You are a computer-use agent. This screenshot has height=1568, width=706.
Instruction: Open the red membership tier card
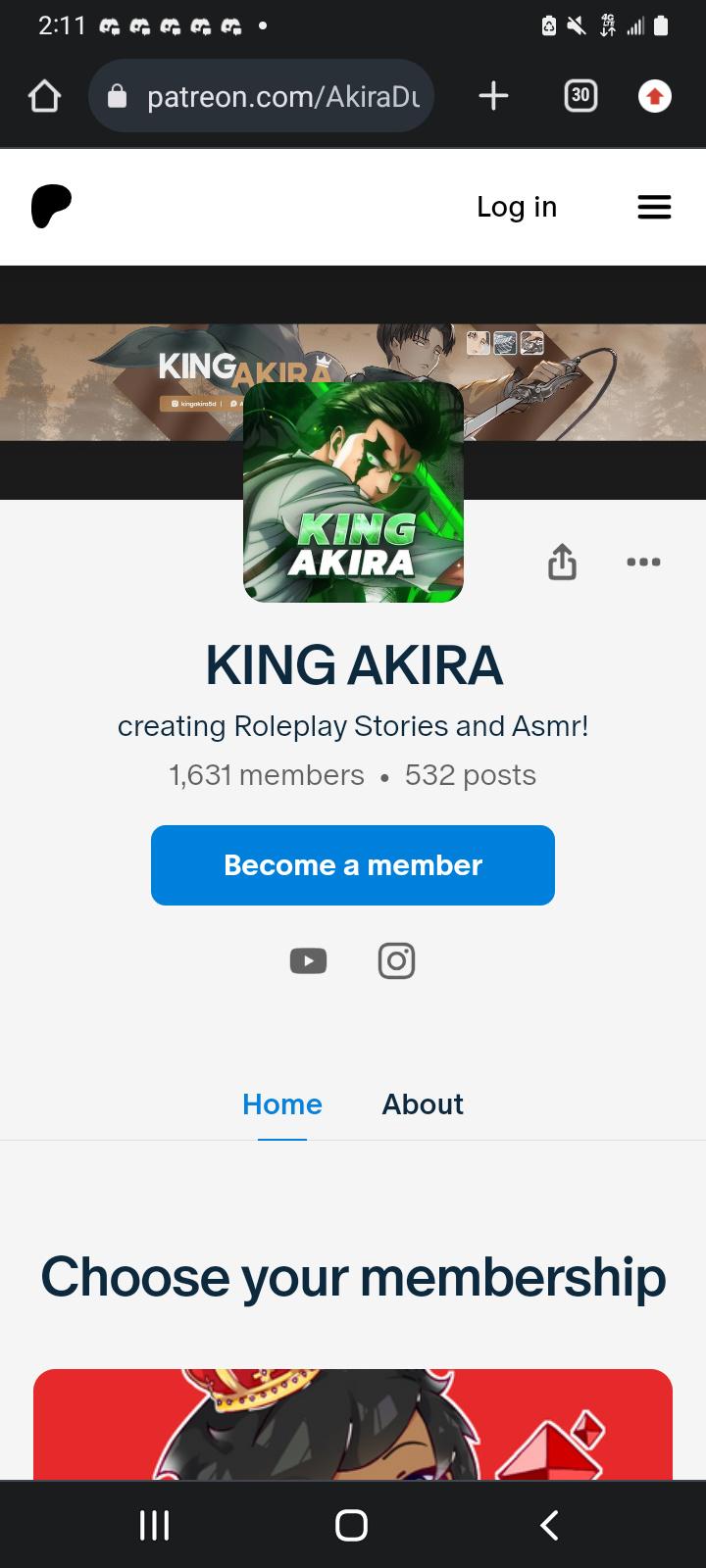click(353, 1424)
